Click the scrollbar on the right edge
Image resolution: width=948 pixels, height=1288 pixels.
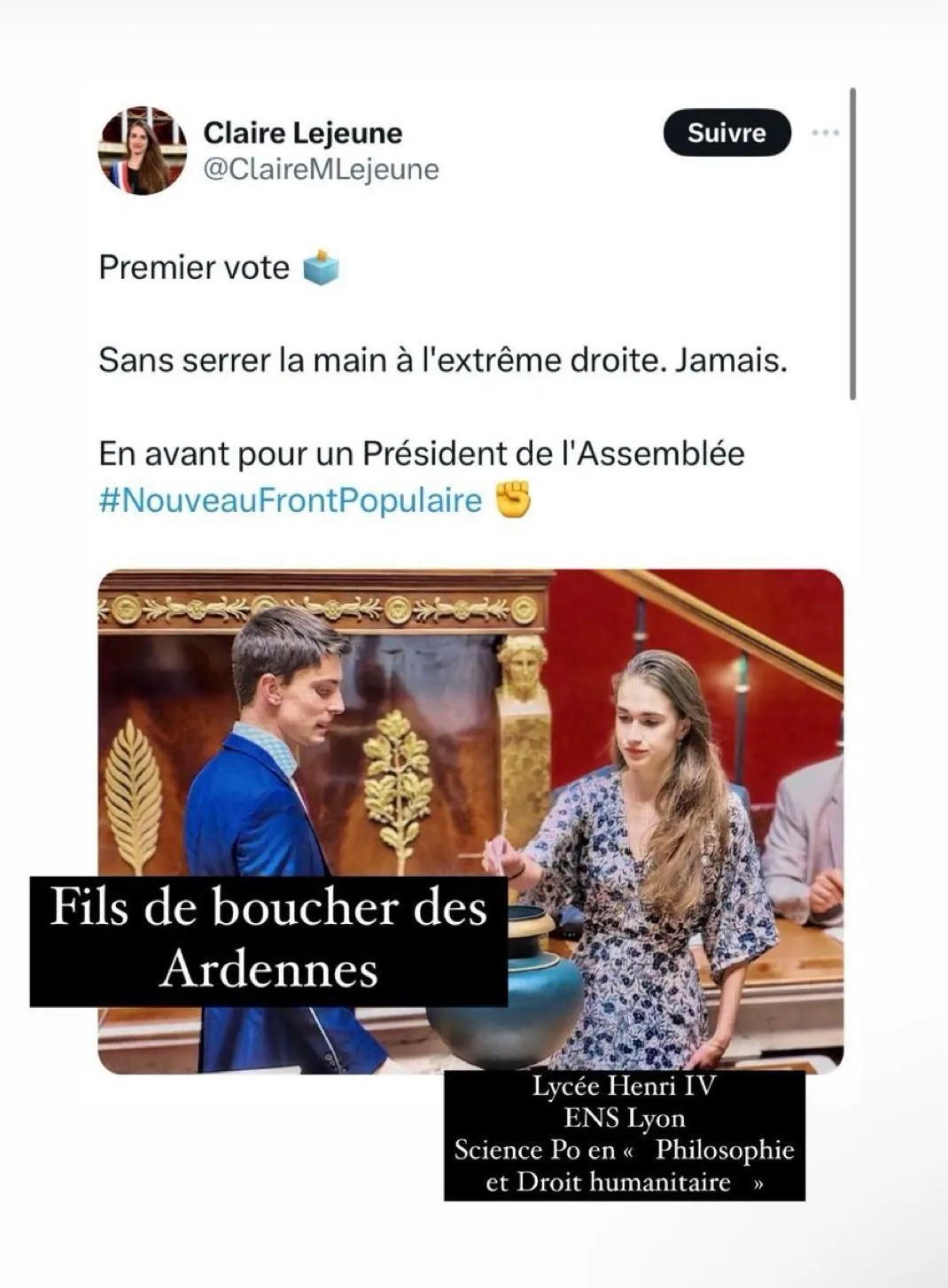pyautogui.click(x=853, y=239)
